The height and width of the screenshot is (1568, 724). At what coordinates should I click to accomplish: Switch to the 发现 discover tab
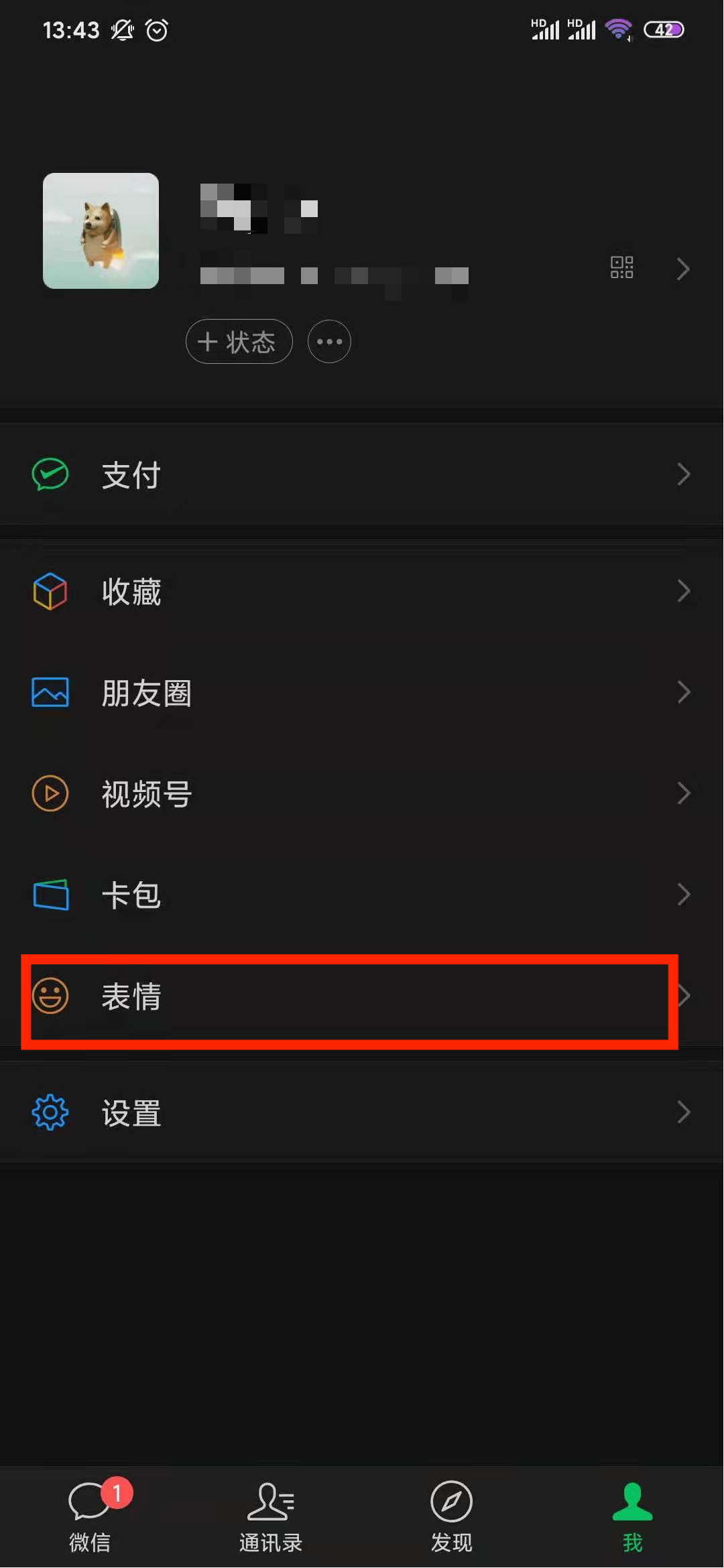[x=451, y=1517]
